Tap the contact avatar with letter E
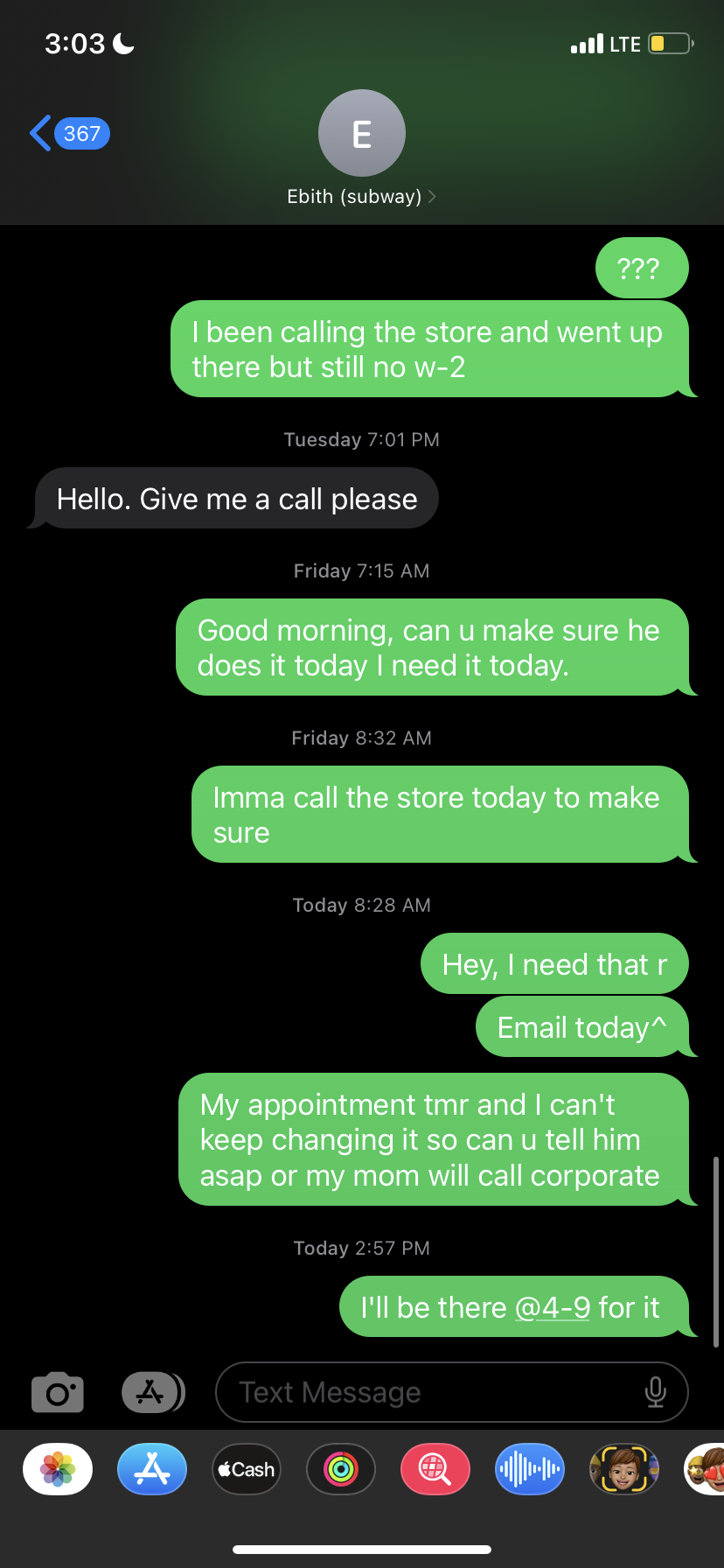Viewport: 724px width, 1568px height. click(361, 133)
